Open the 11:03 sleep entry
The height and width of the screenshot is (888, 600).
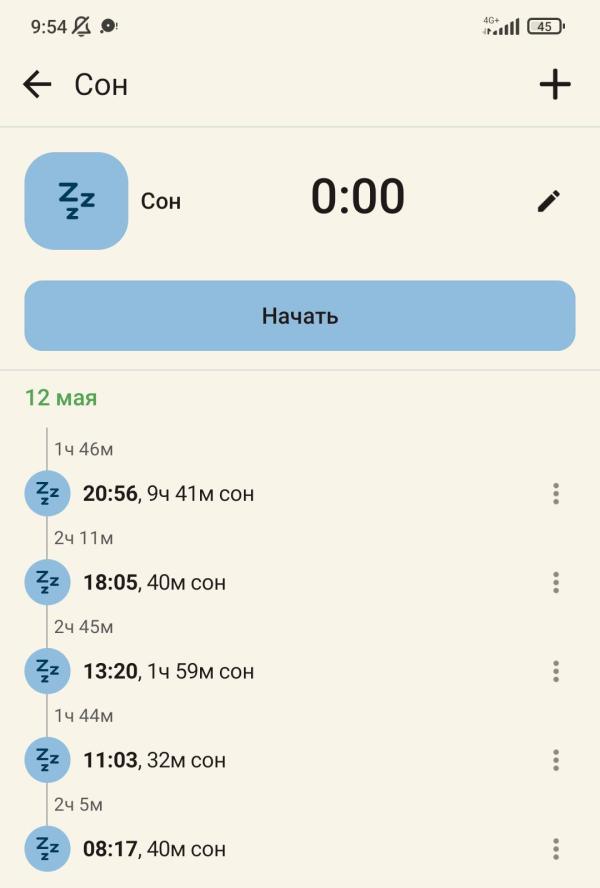(155, 760)
